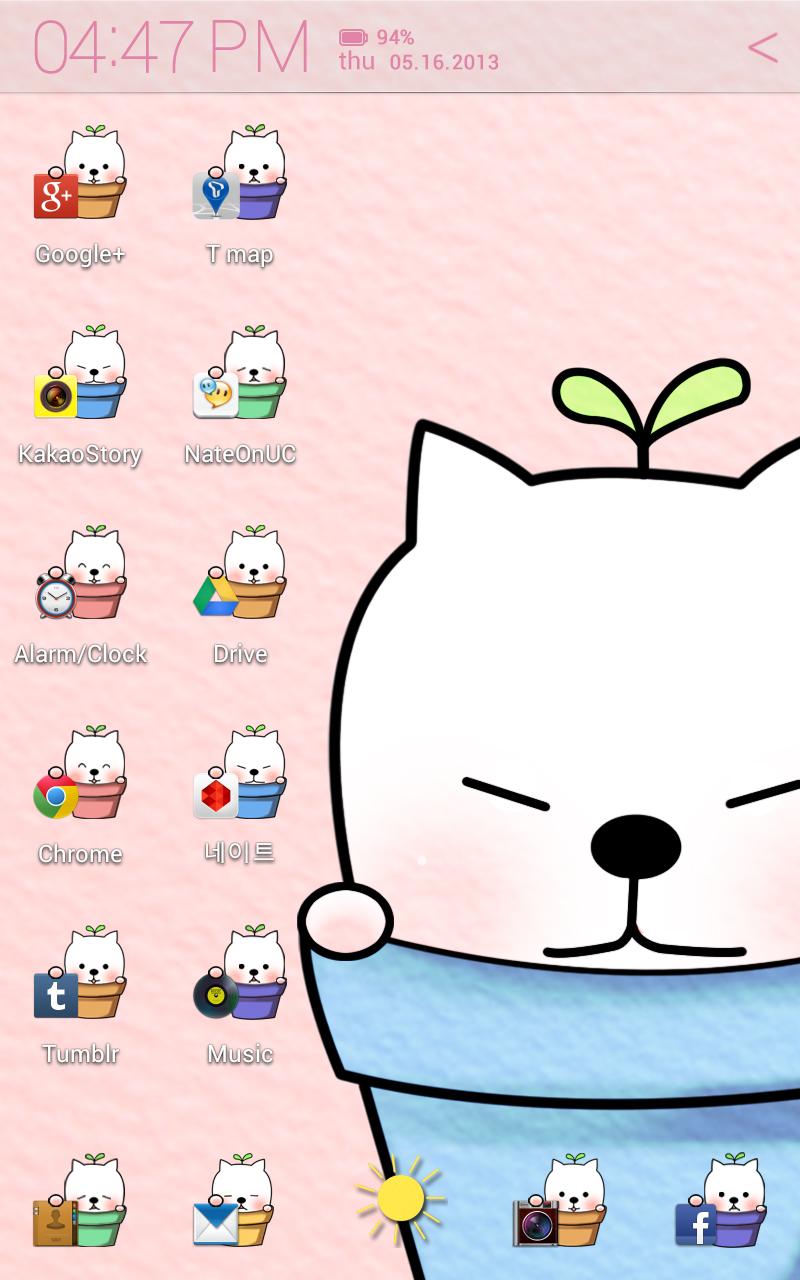800x1280 pixels.
Task: Launch Facebook from the dock
Action: click(720, 1205)
